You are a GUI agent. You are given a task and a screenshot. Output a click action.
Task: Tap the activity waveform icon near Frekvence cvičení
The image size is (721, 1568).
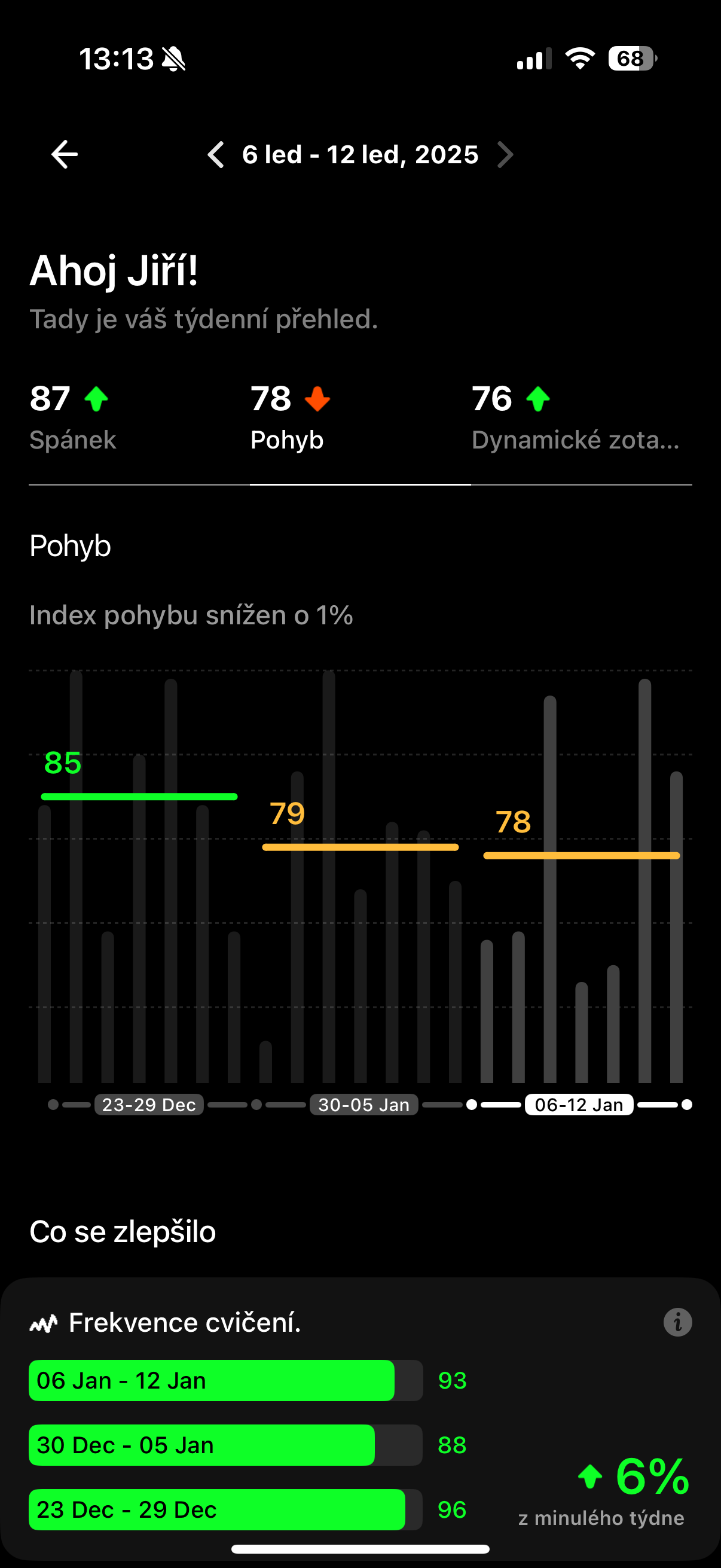pyautogui.click(x=44, y=1322)
